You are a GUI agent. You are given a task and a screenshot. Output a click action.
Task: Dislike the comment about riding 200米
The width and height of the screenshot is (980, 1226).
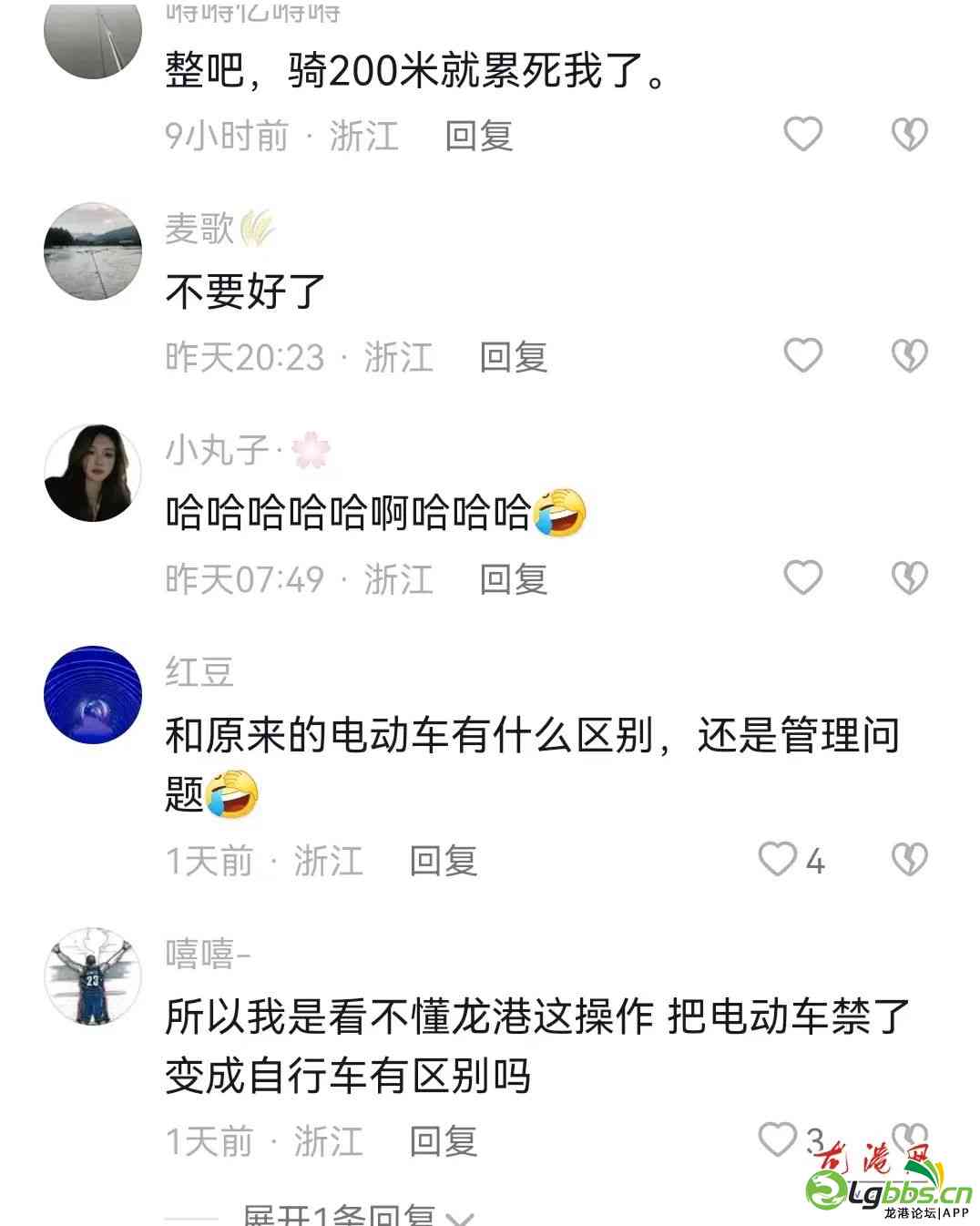click(908, 135)
